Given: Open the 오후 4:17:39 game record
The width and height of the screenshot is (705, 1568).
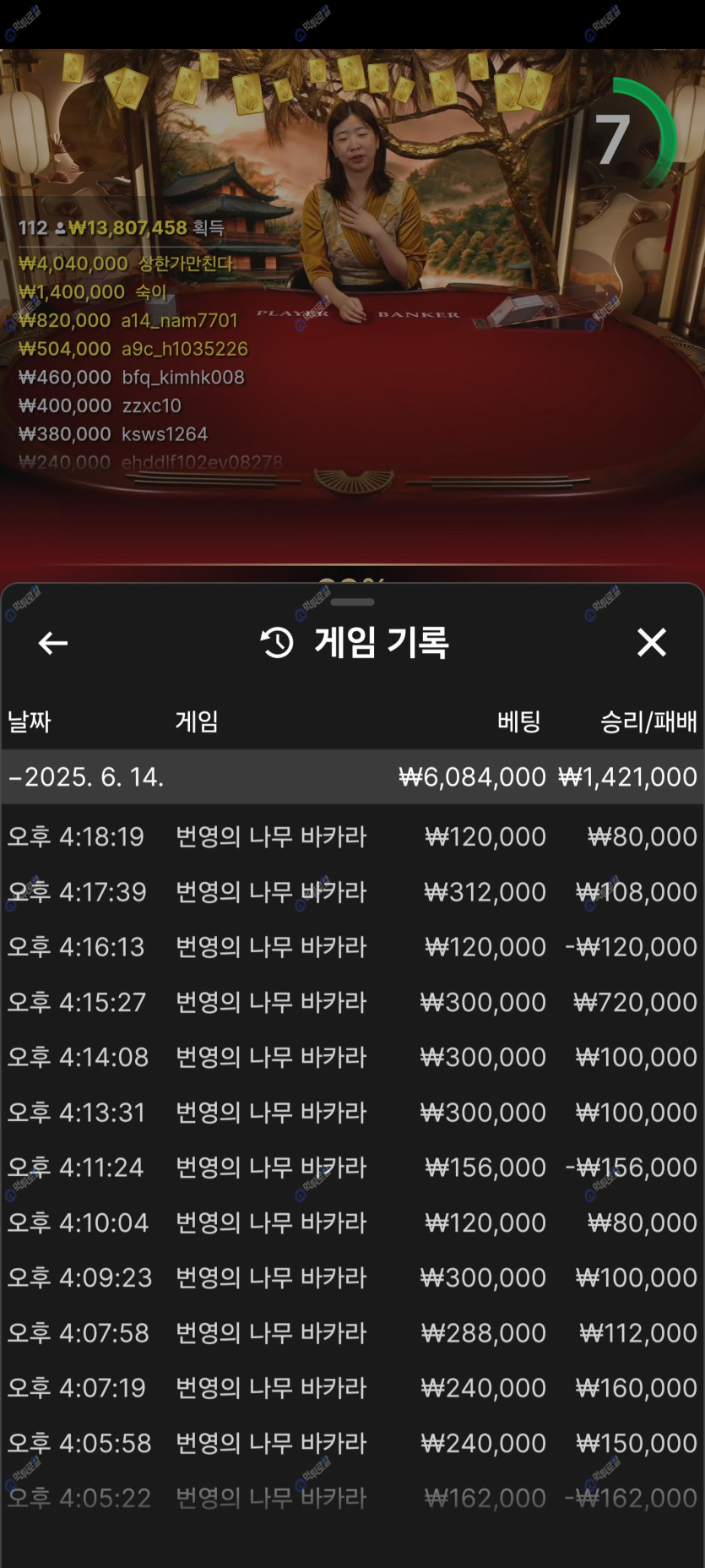Looking at the screenshot, I should click(353, 891).
